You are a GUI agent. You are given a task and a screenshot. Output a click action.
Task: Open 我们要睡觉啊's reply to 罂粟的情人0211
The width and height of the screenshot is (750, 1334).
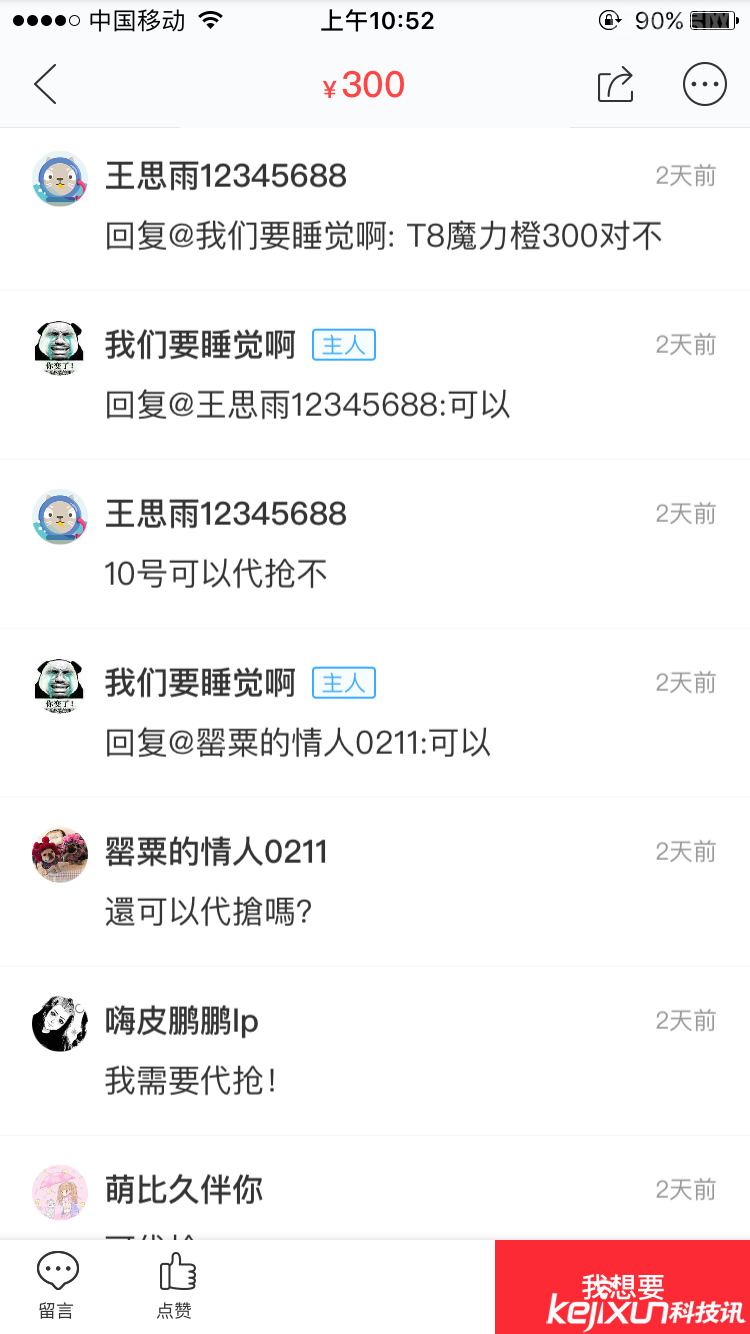click(x=298, y=743)
